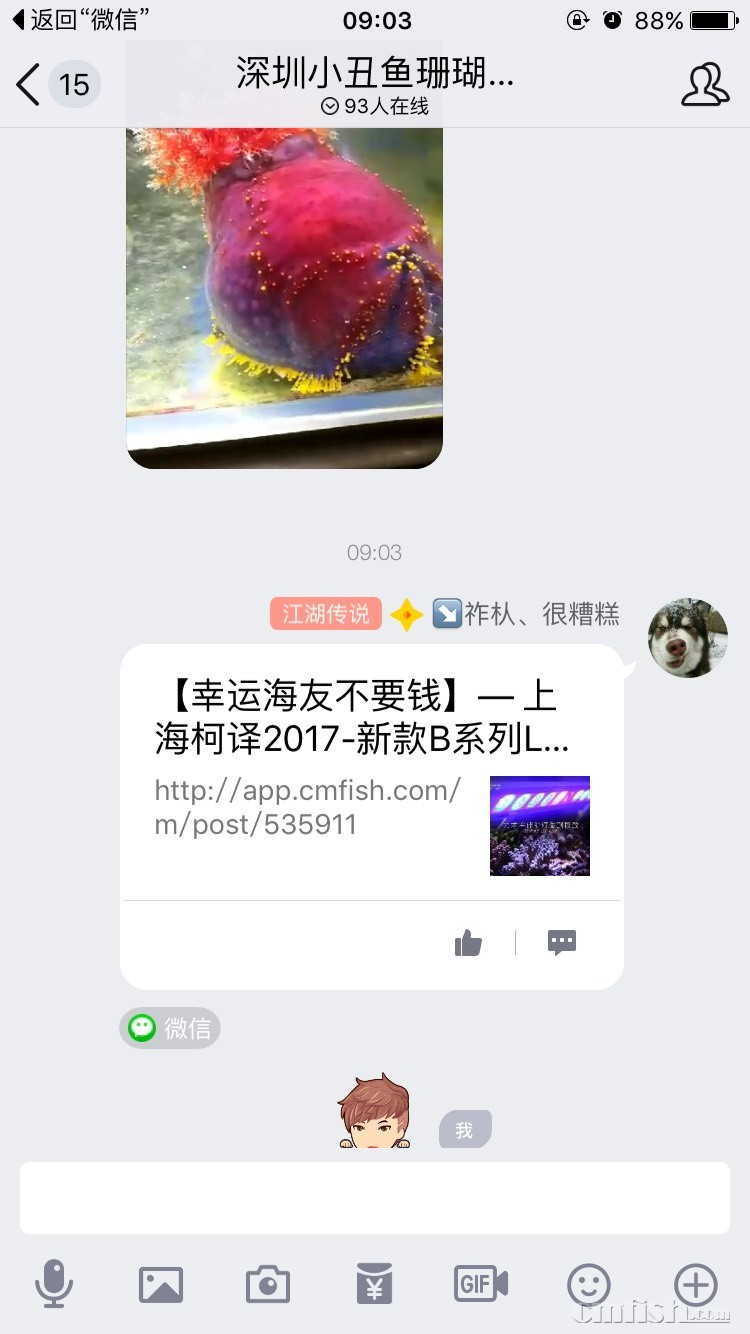Like the shared link message

coord(468,943)
